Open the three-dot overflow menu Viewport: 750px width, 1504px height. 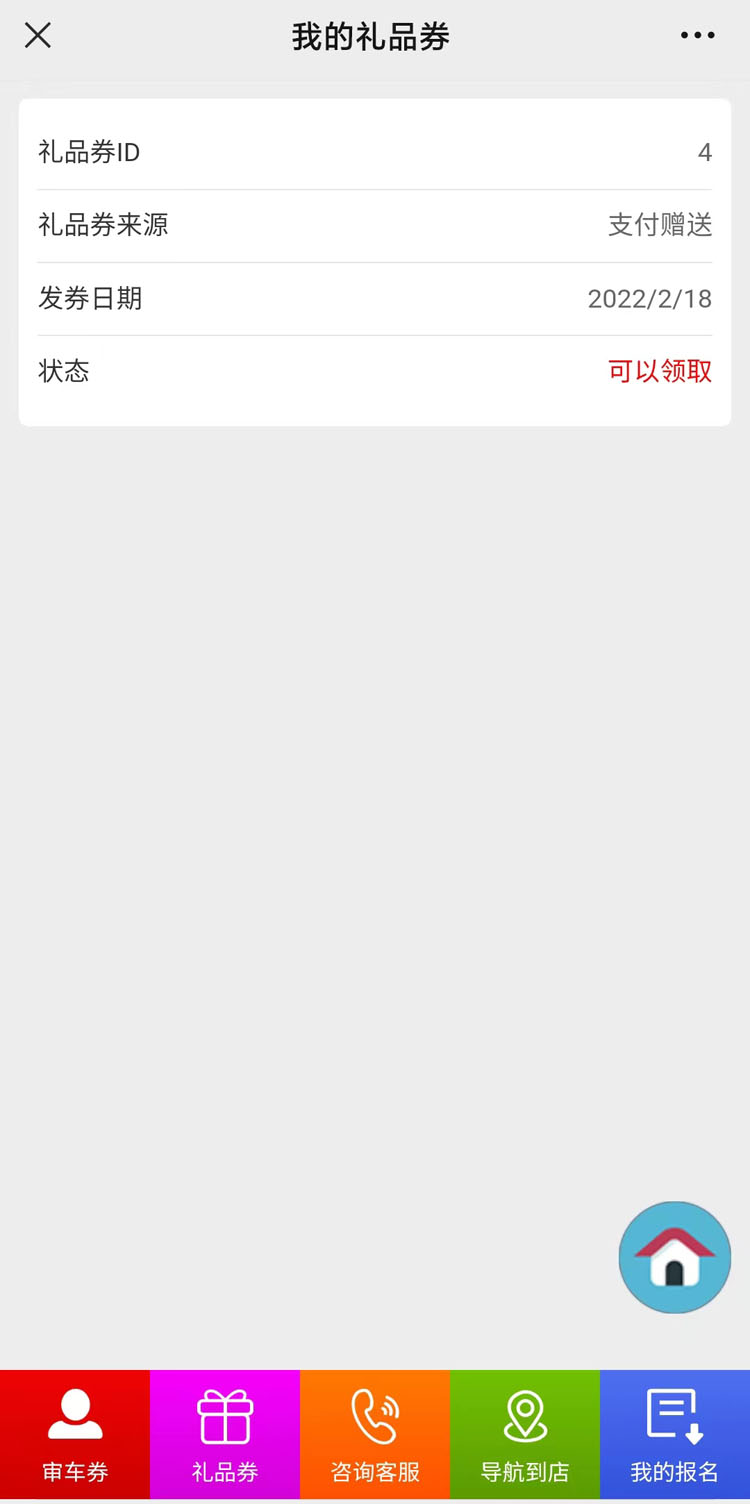point(697,36)
